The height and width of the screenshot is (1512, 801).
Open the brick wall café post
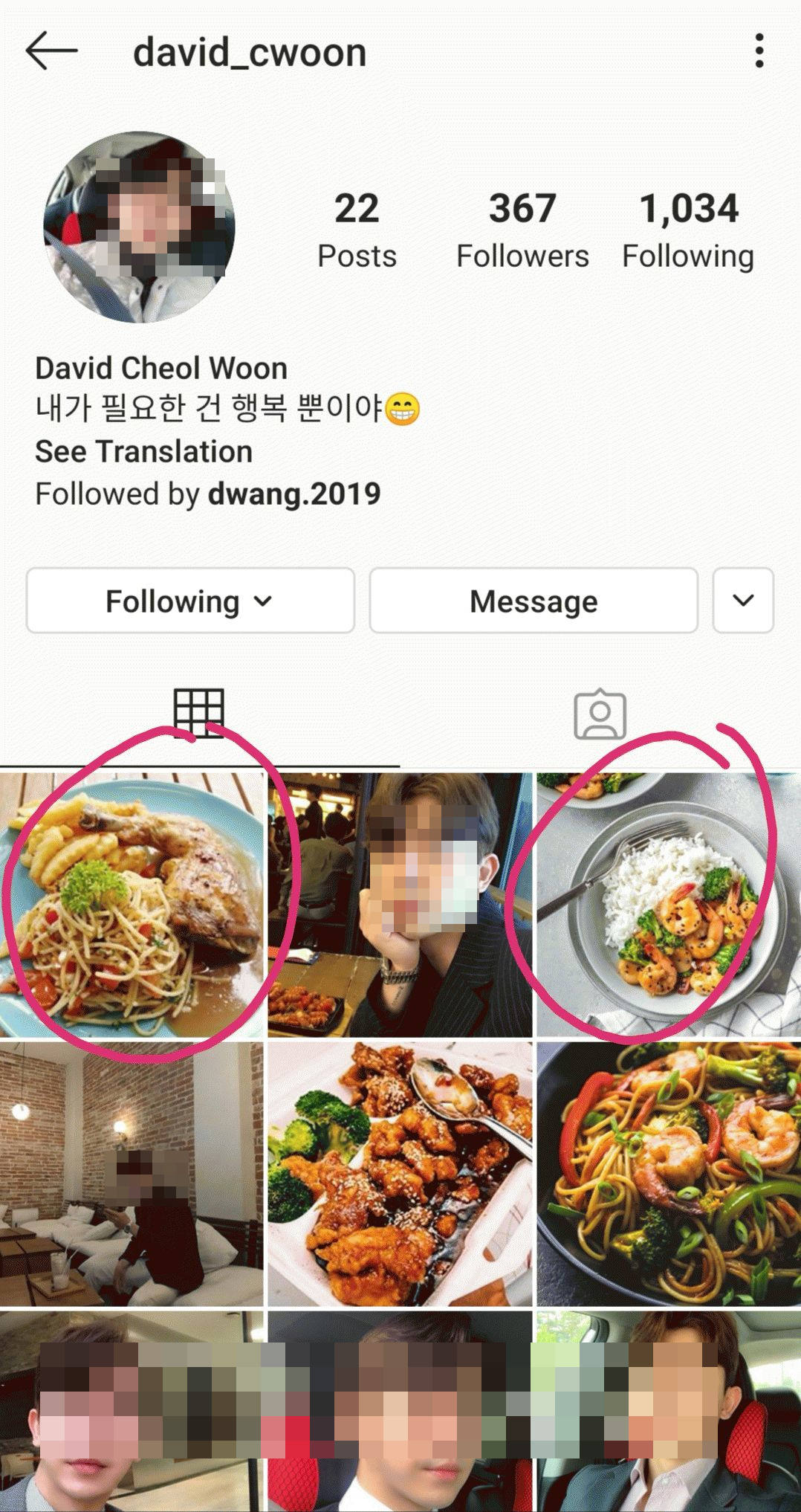pos(132,1174)
